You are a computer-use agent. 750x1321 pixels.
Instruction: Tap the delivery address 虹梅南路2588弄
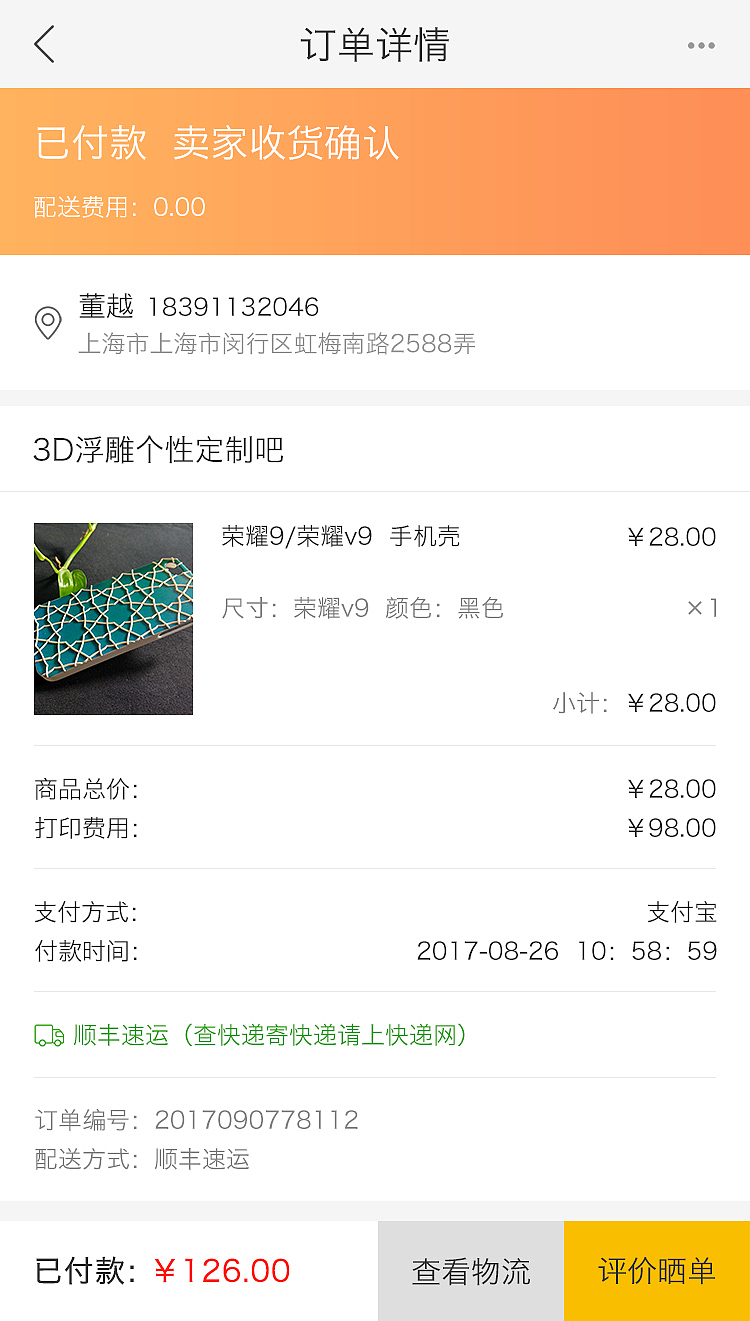coord(278,344)
